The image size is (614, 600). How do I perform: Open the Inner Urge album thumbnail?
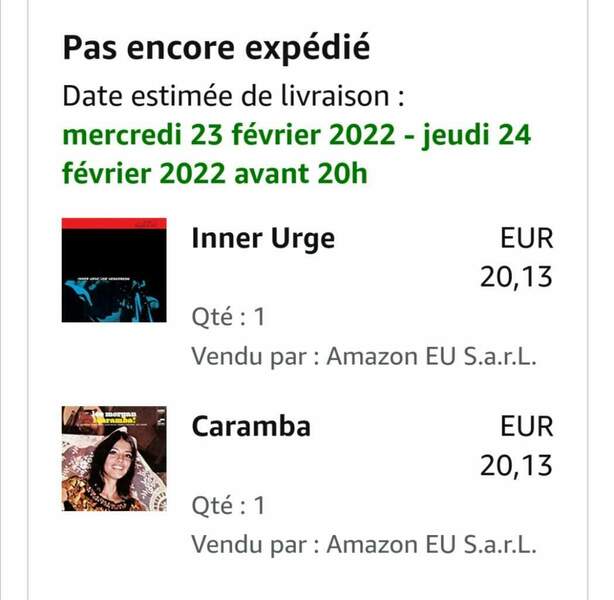coord(114,270)
